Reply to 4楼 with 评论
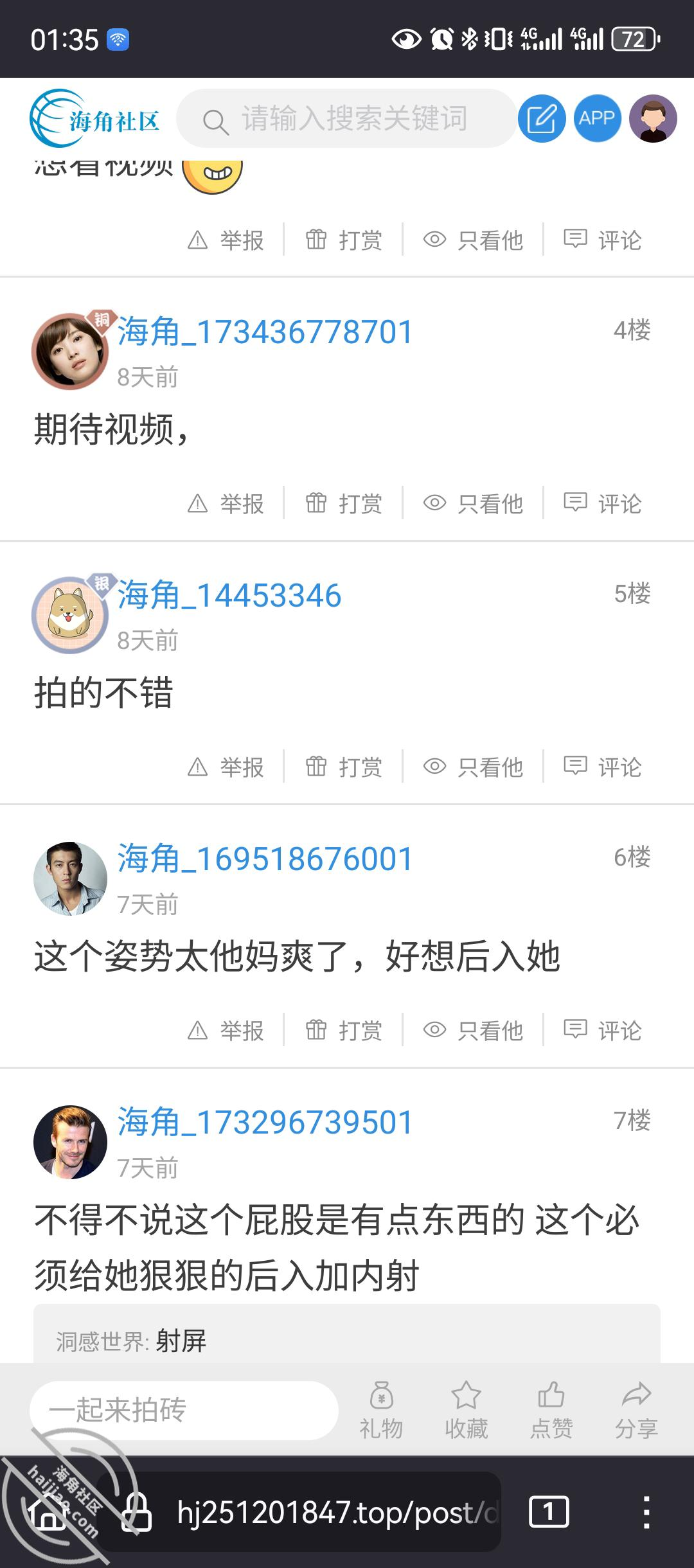The height and width of the screenshot is (1568, 694). tap(603, 504)
